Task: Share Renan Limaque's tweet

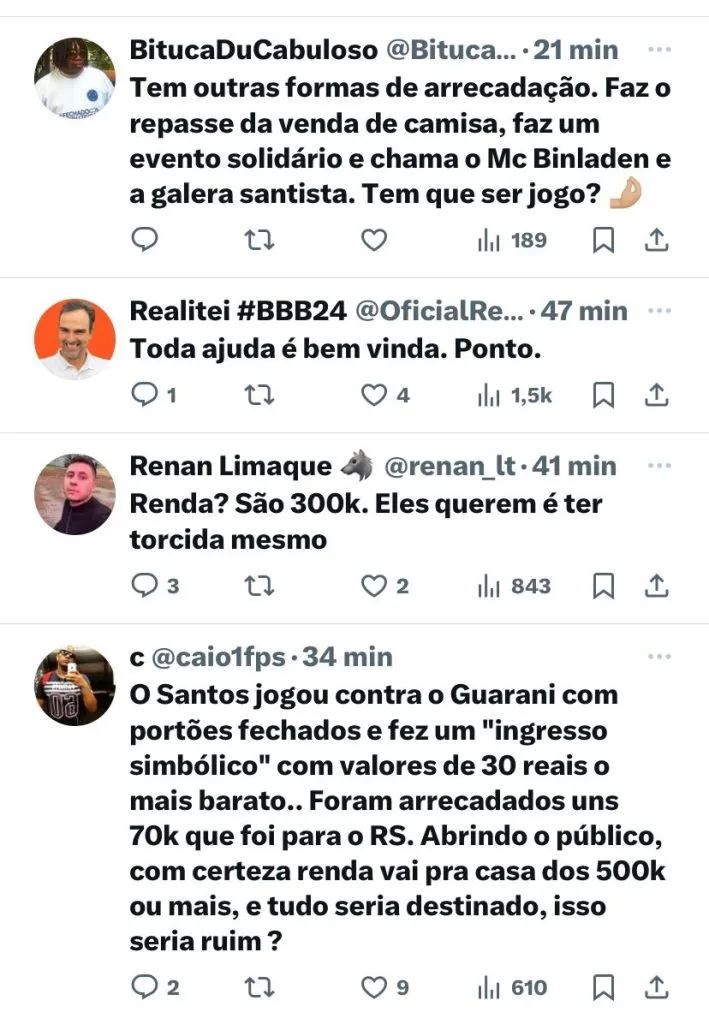Action: pos(656,586)
